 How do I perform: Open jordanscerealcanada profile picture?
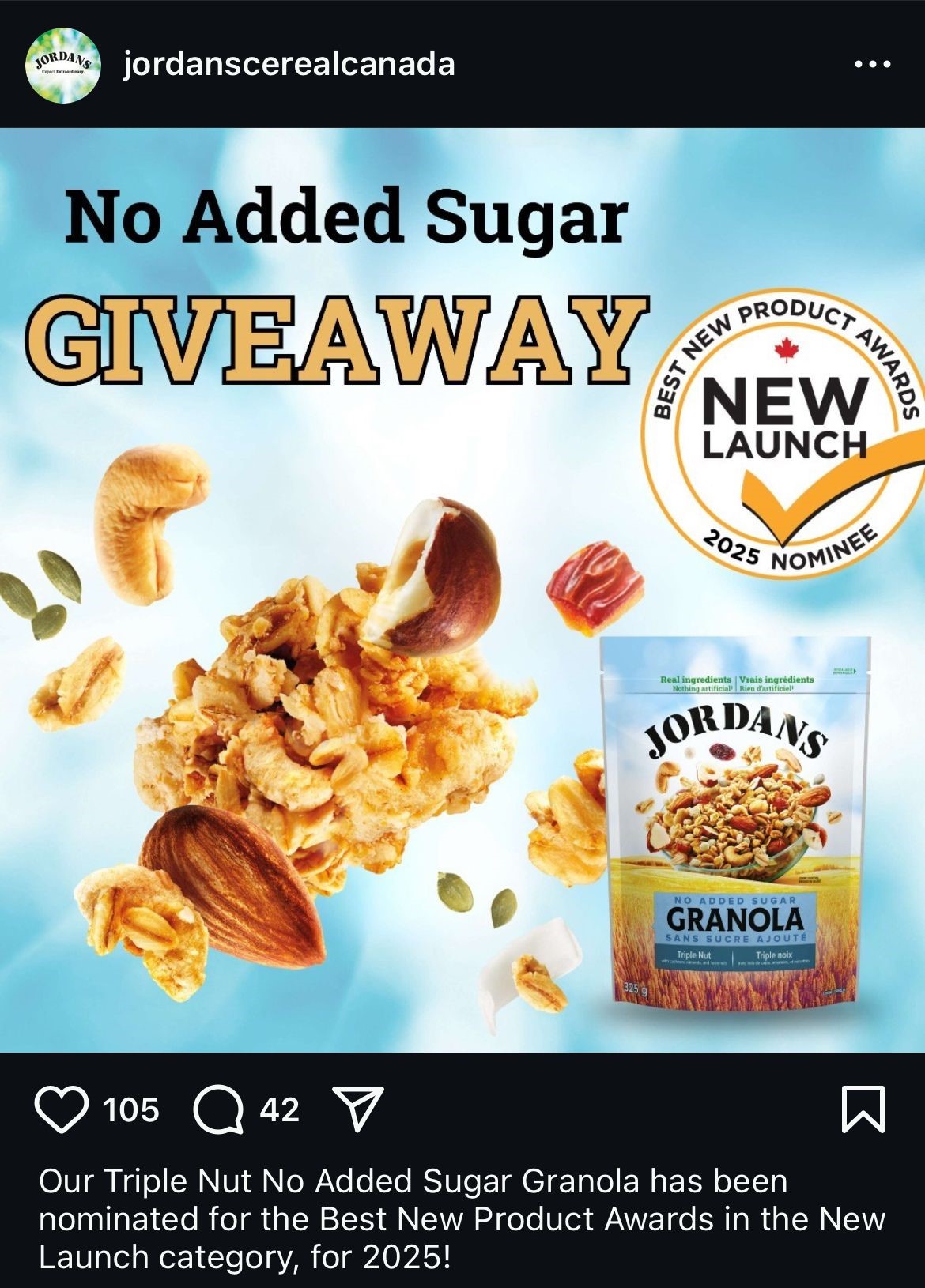pyautogui.click(x=63, y=65)
